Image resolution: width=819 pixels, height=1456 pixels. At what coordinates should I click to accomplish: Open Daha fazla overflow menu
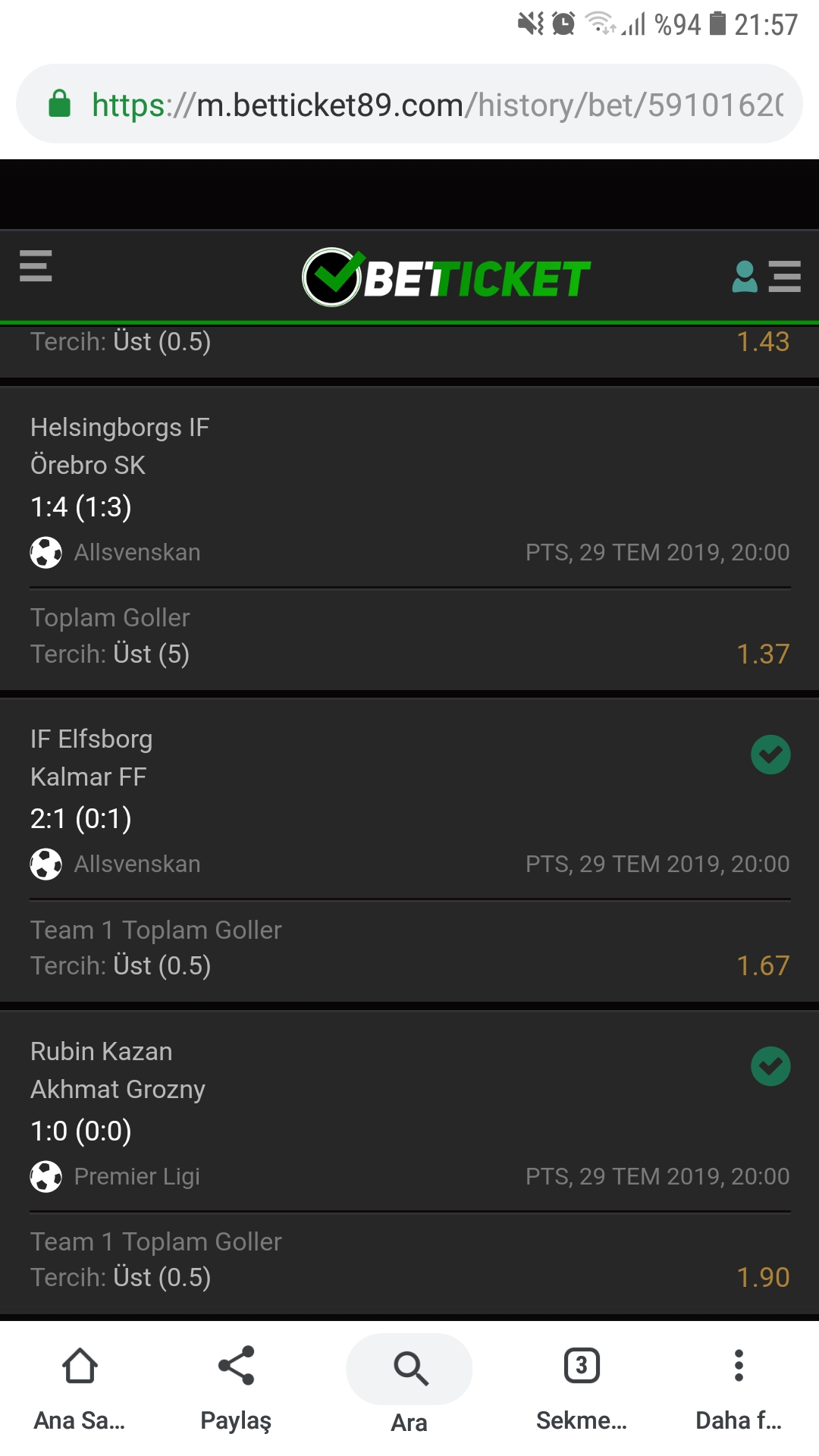pos(739,1388)
